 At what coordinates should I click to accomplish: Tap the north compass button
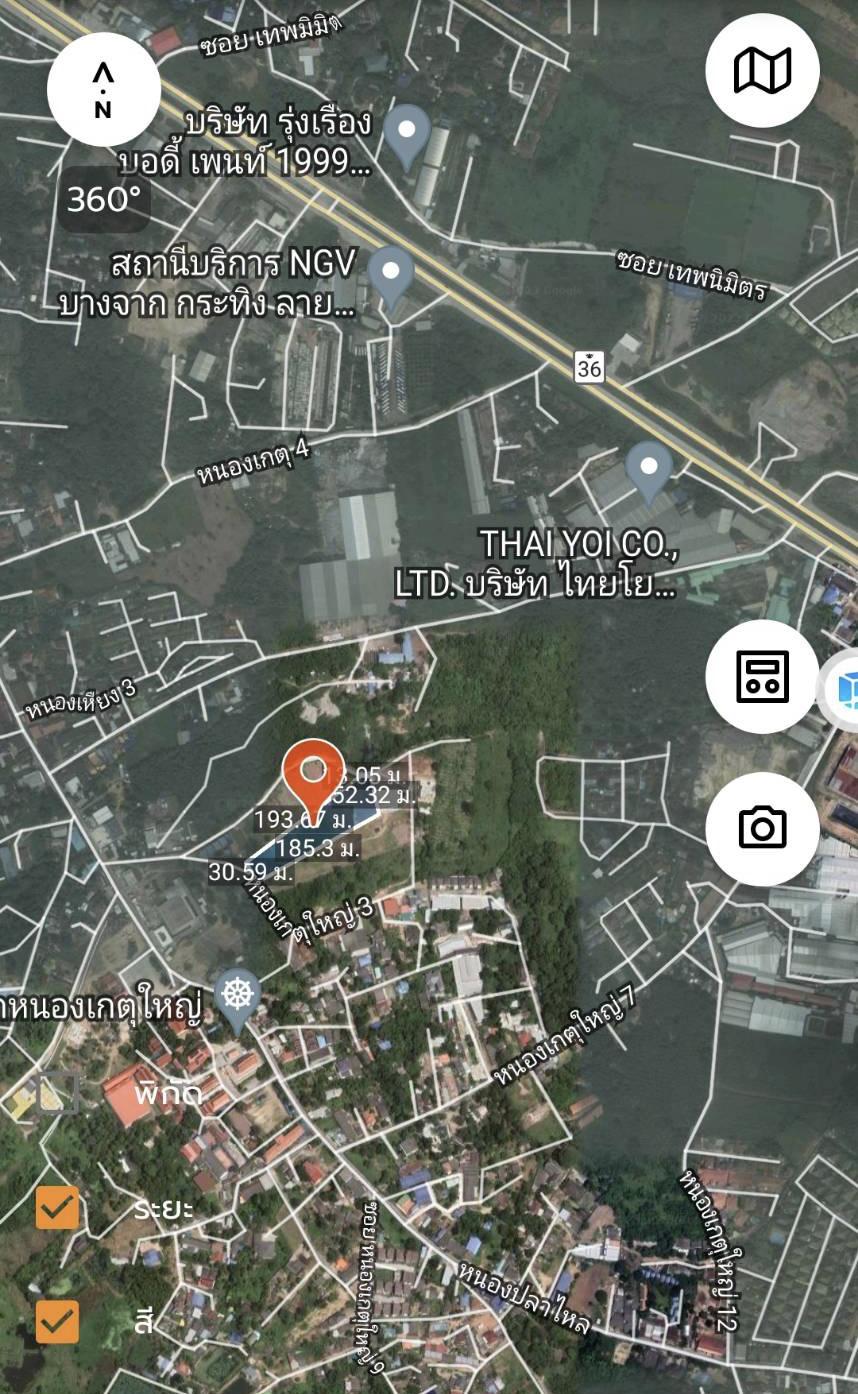point(103,89)
